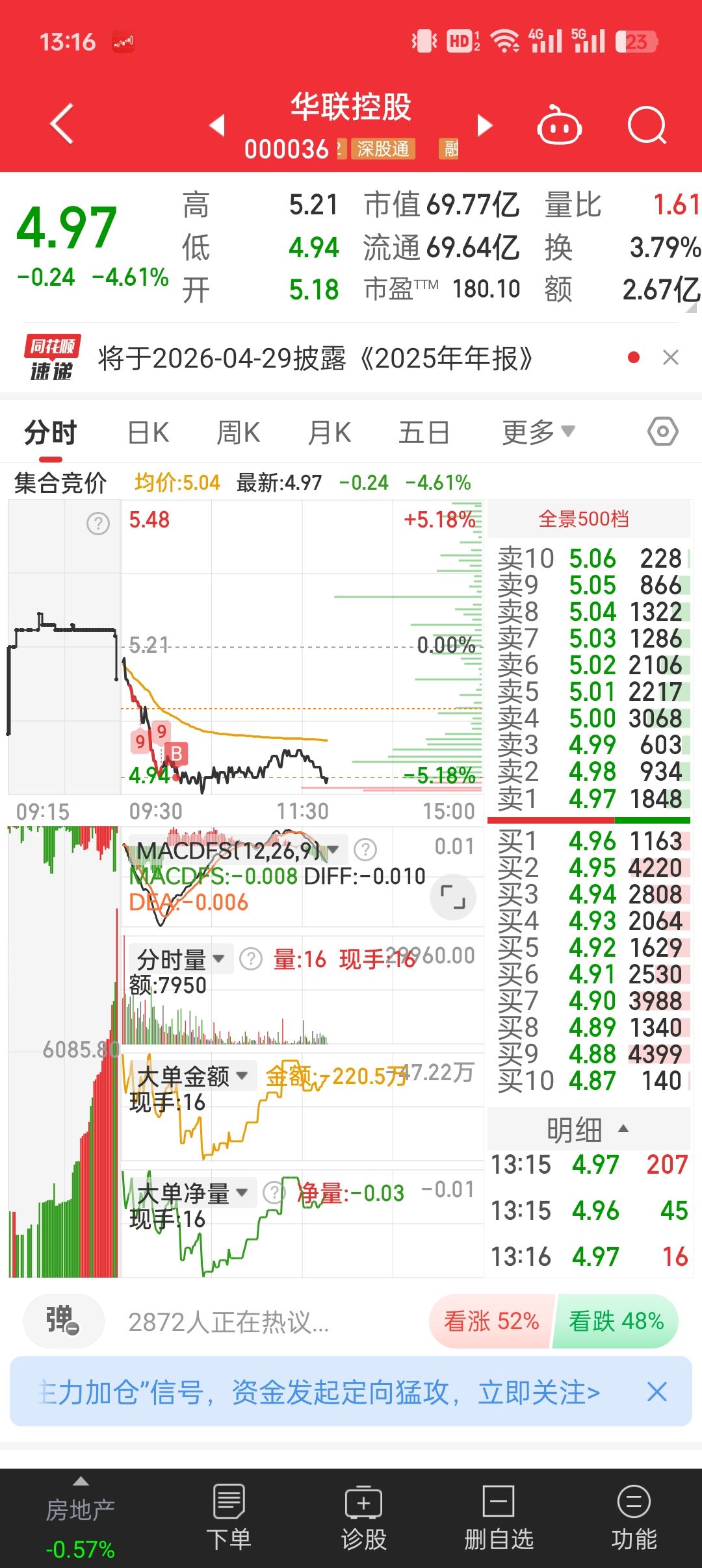Vote 看涨 bullish on this stock
The image size is (702, 1568).
(491, 1321)
